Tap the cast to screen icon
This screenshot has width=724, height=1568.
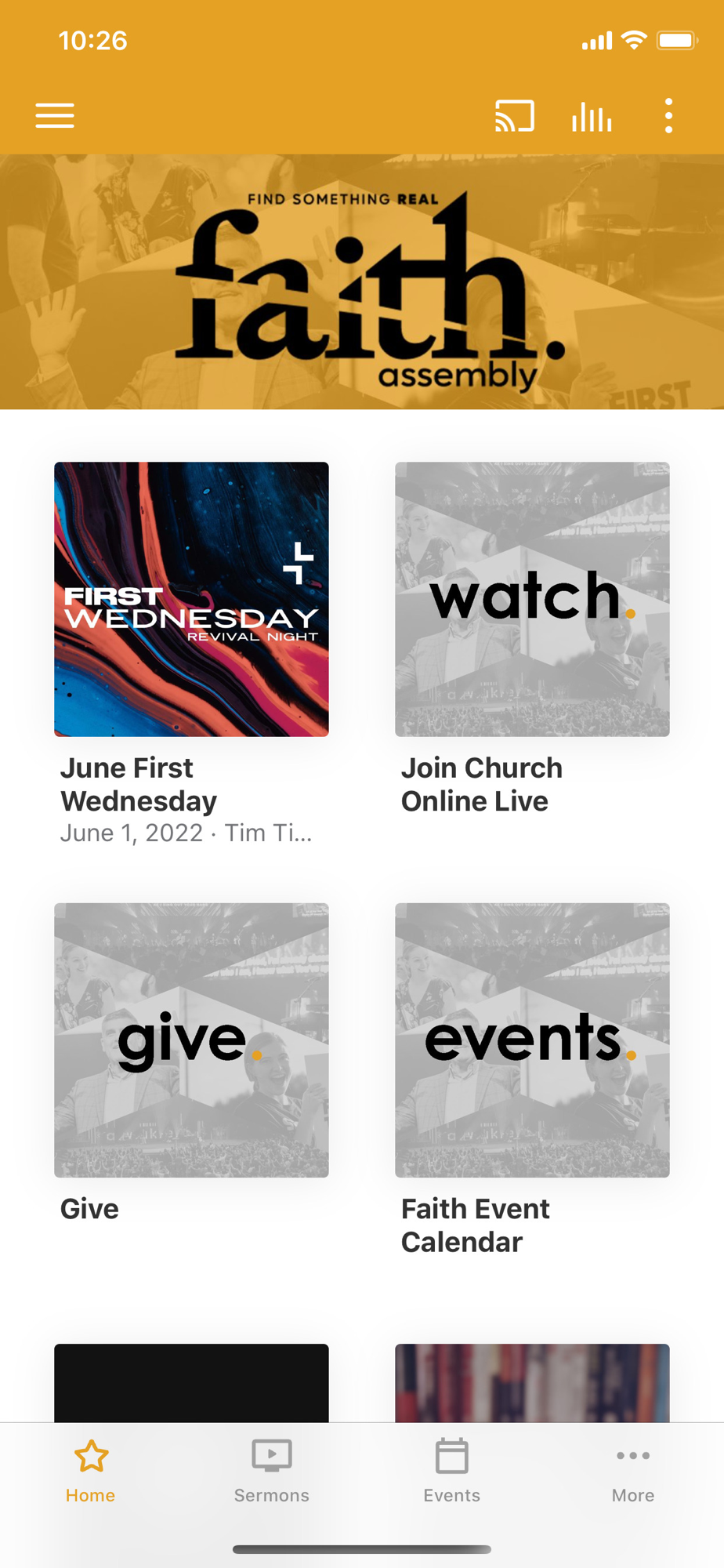point(514,116)
